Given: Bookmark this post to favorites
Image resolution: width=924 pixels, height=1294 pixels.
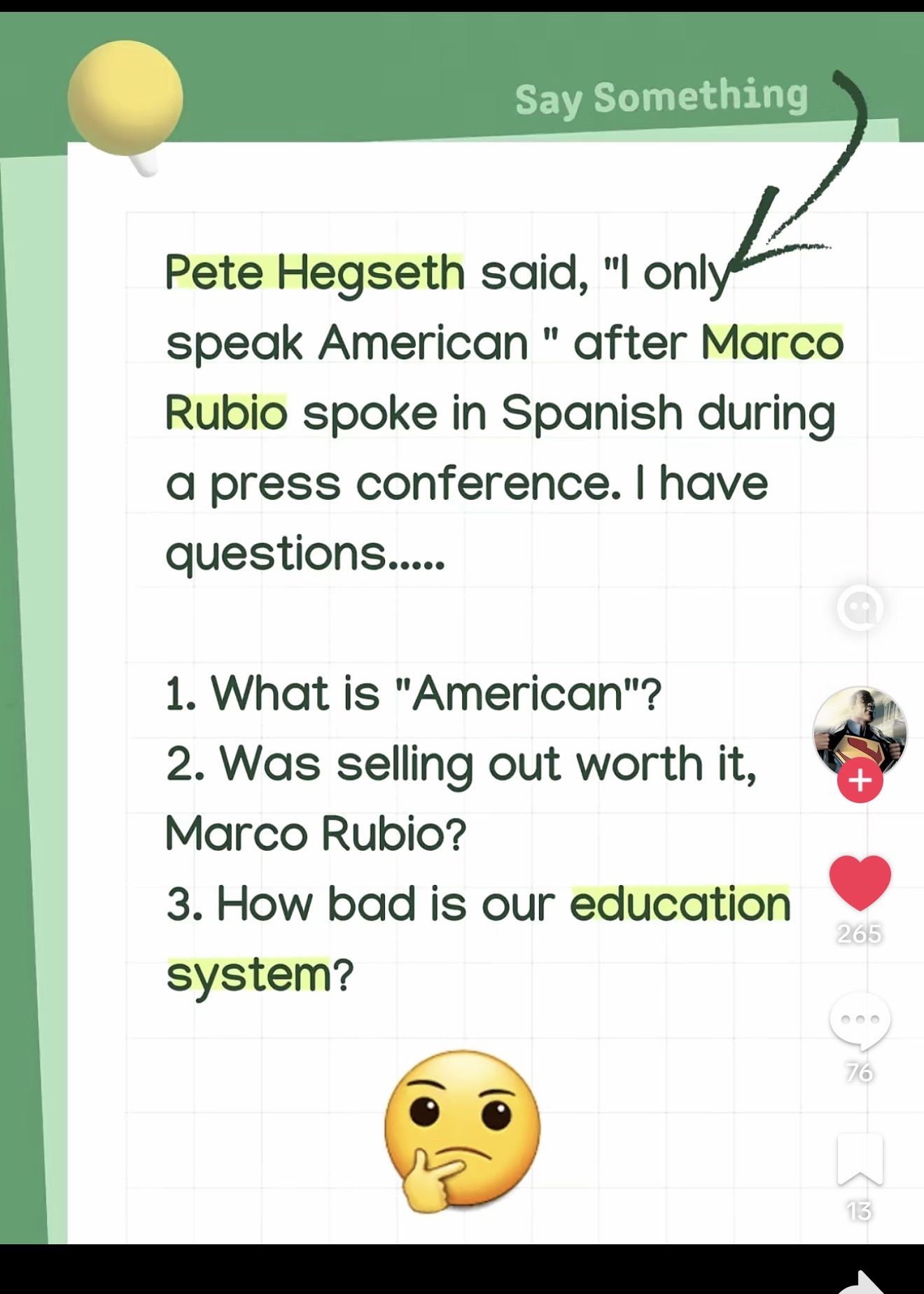Looking at the screenshot, I should [860, 1160].
